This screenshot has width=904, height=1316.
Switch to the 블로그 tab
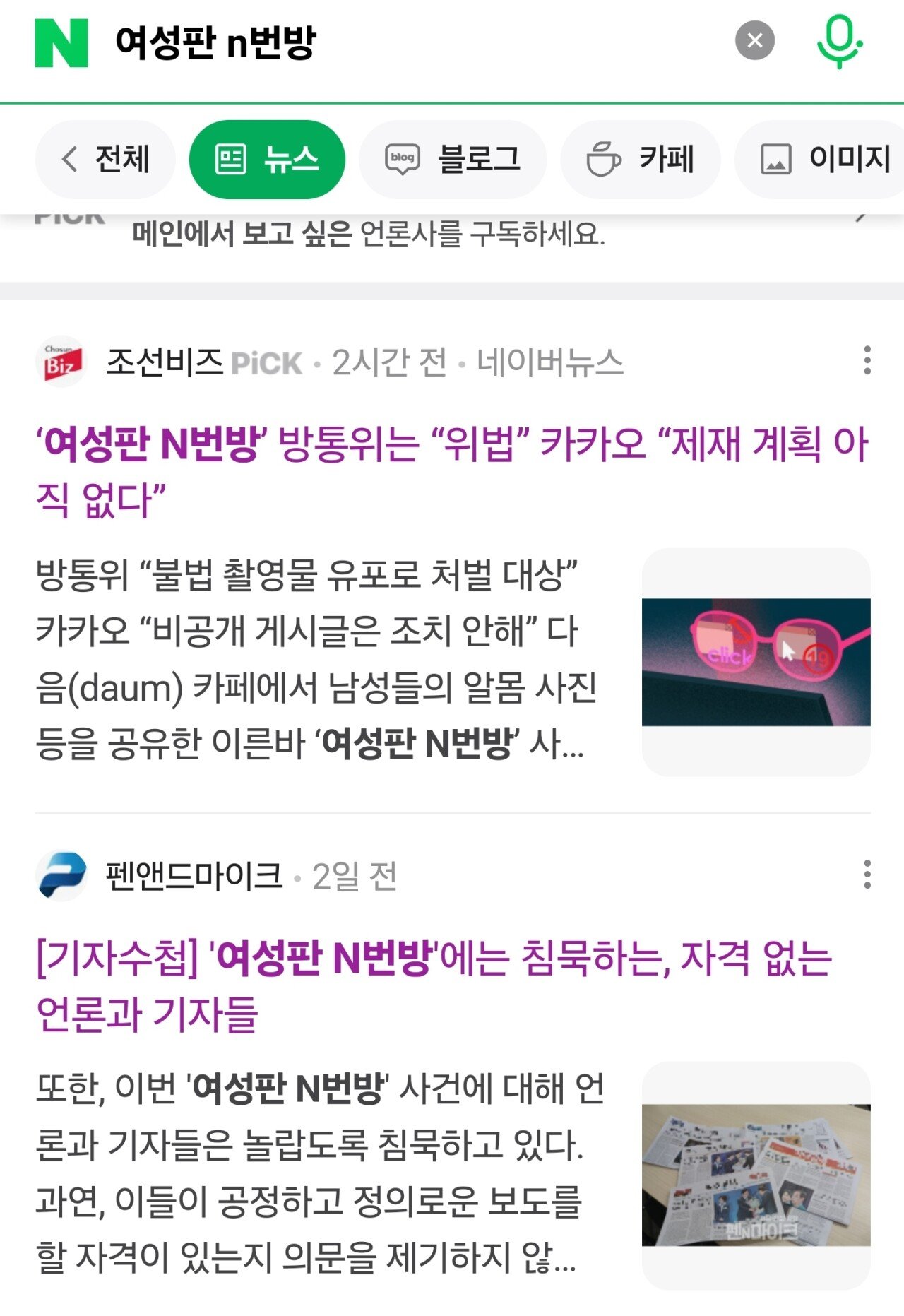(453, 159)
